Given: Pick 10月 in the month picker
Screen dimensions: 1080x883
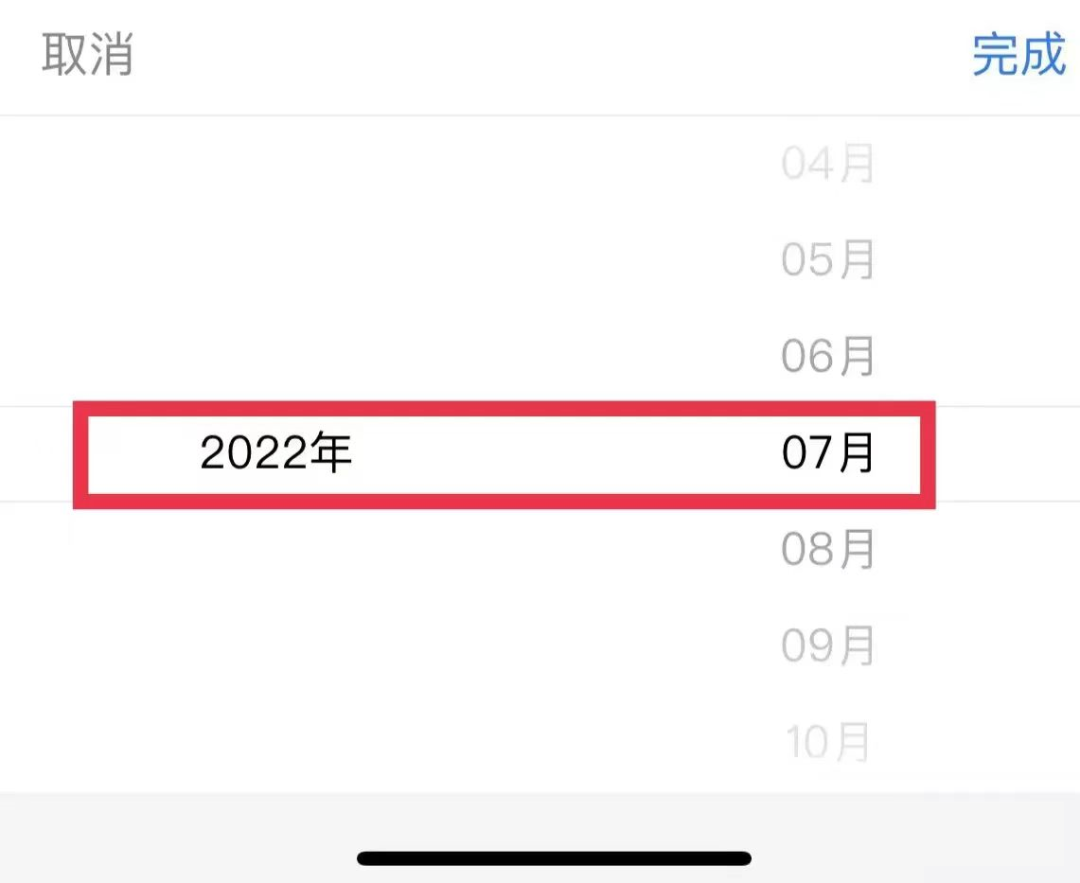Looking at the screenshot, I should [x=828, y=743].
